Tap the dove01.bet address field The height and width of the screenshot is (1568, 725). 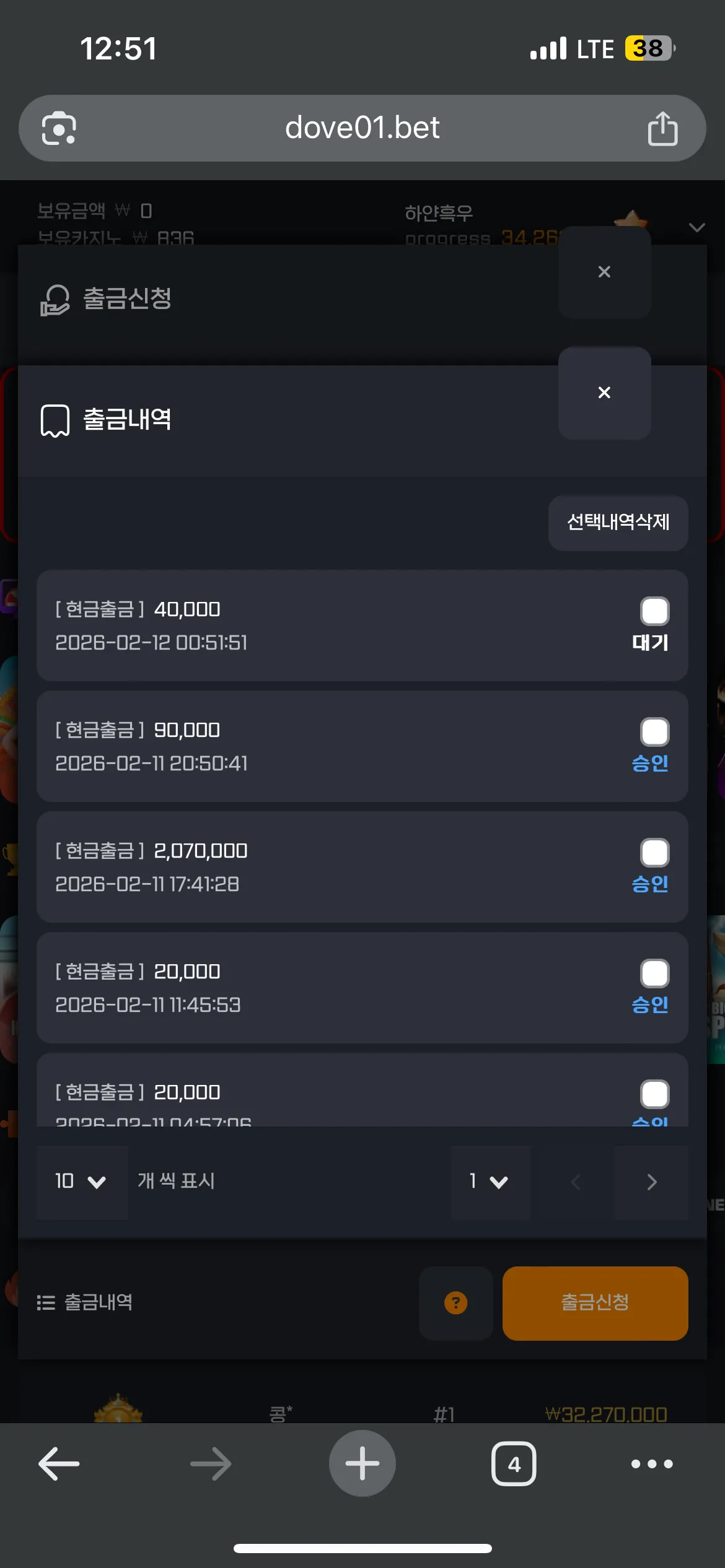pyautogui.click(x=362, y=128)
